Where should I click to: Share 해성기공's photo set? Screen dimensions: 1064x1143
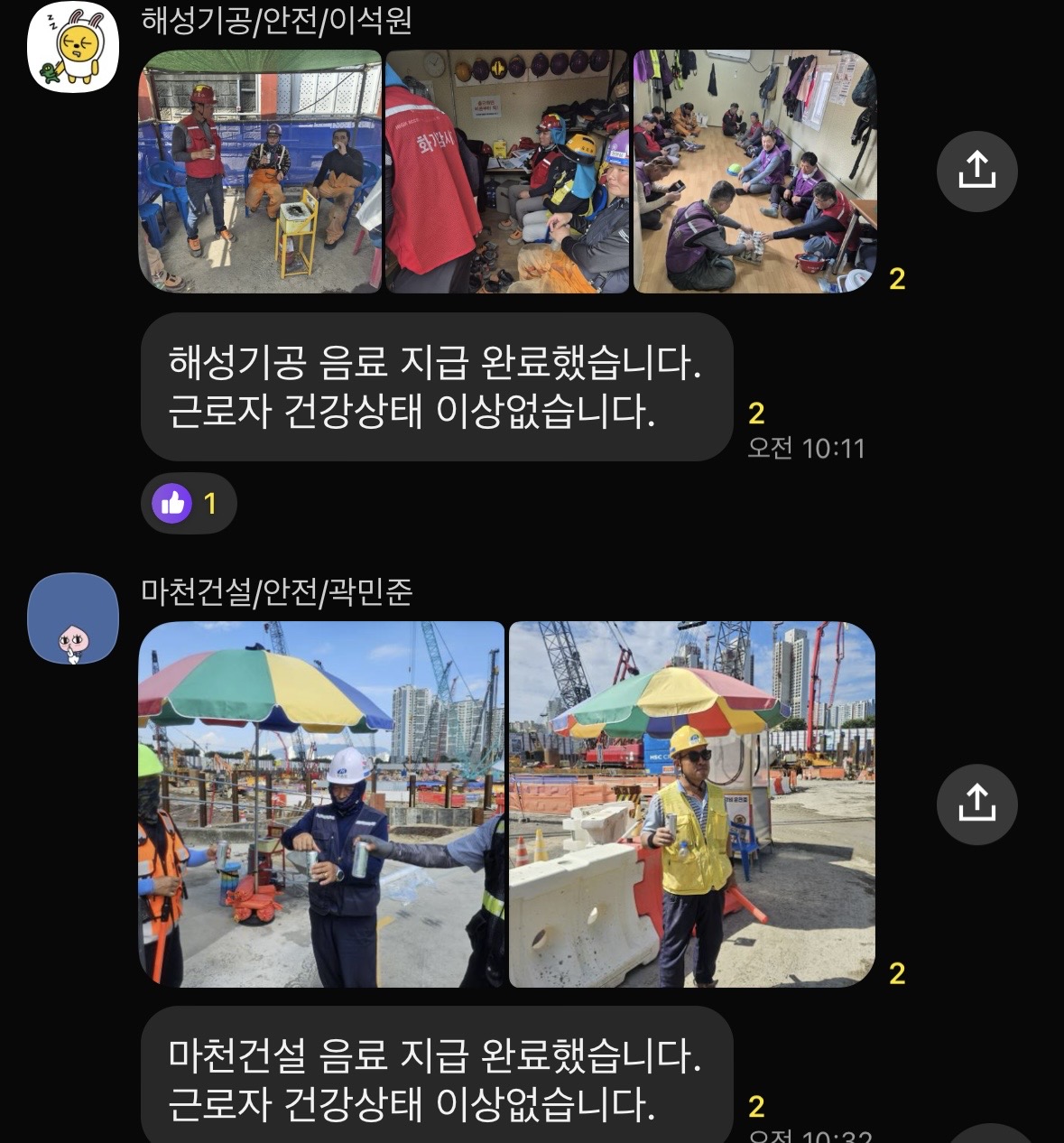976,172
